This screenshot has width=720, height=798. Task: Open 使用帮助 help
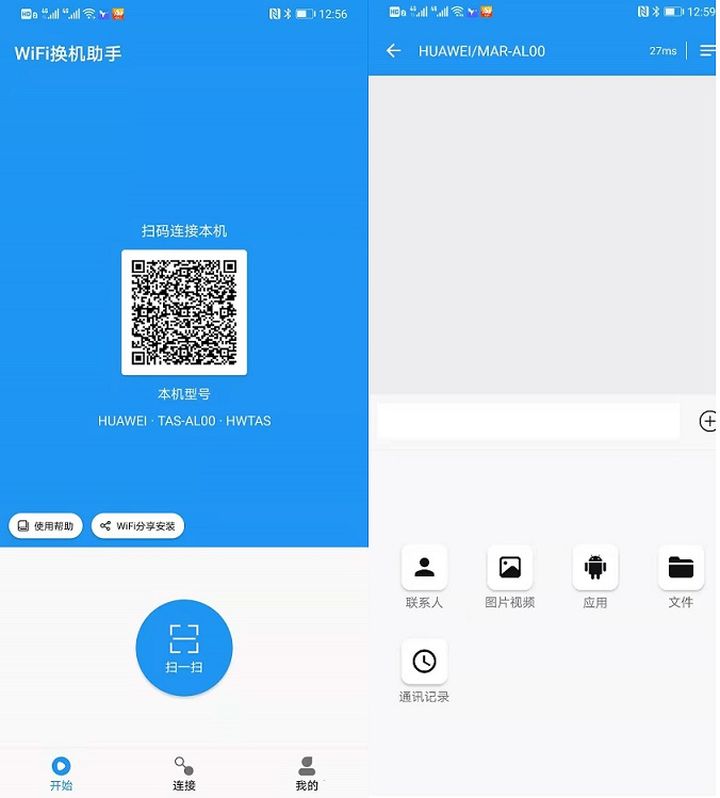[46, 525]
